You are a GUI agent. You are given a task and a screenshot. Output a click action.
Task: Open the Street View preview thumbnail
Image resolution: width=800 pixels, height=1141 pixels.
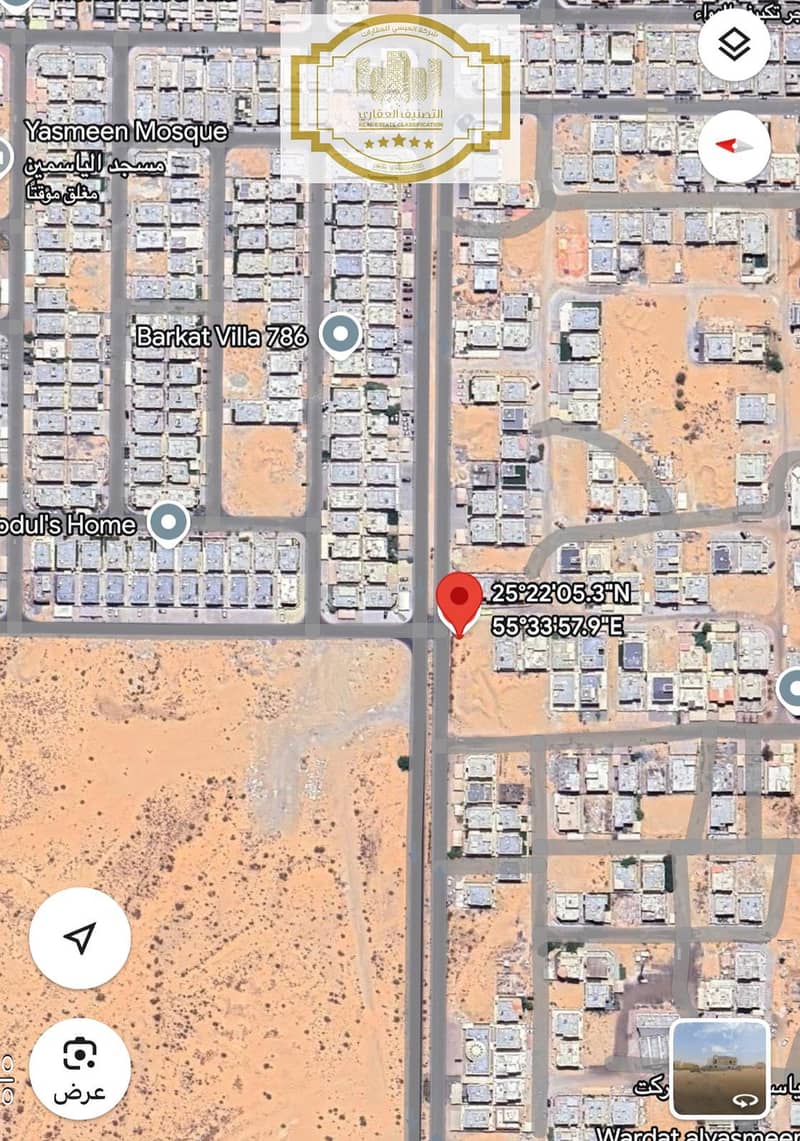(x=720, y=1068)
